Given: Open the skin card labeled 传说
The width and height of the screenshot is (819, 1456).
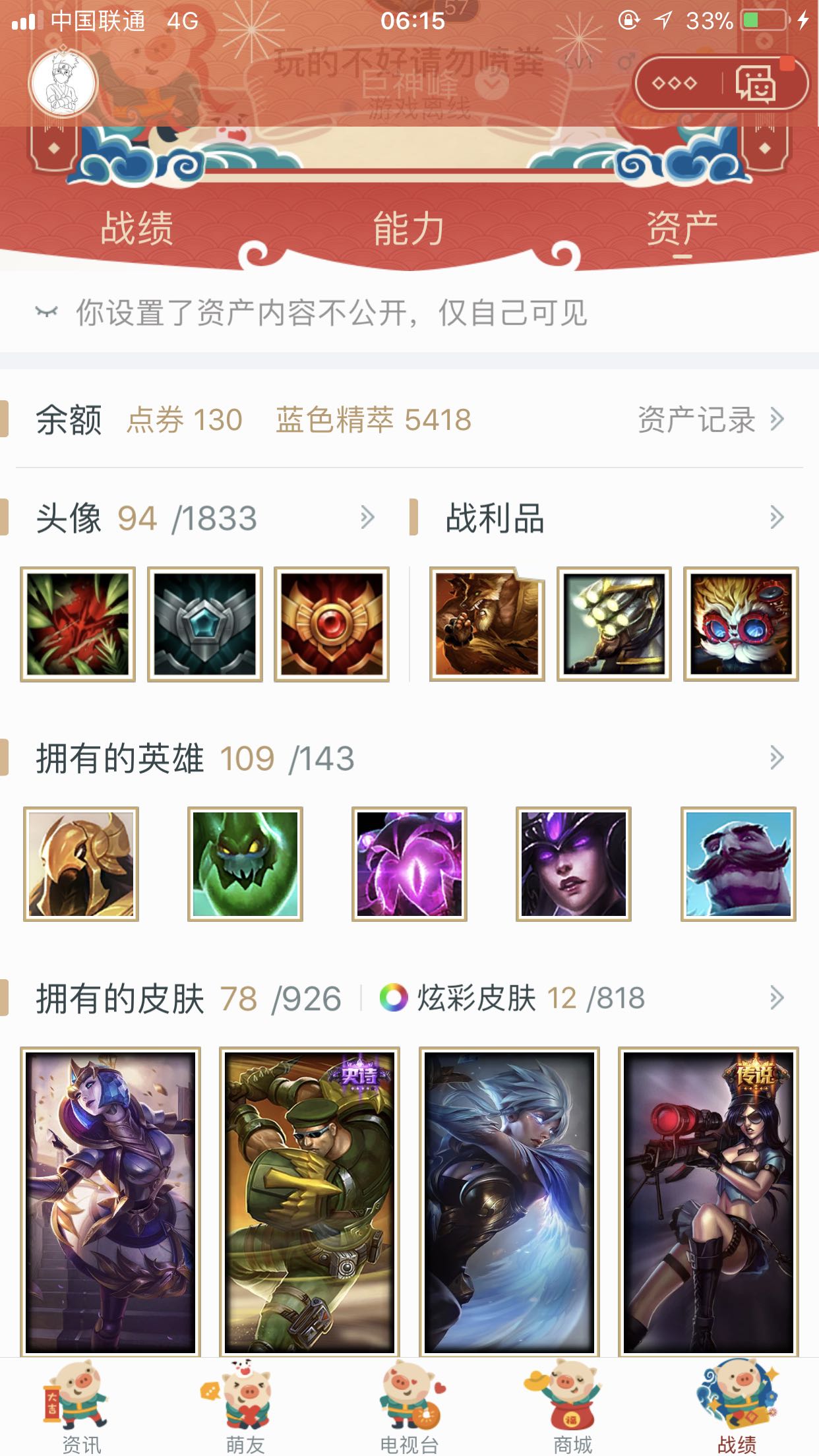Looking at the screenshot, I should tap(708, 1200).
